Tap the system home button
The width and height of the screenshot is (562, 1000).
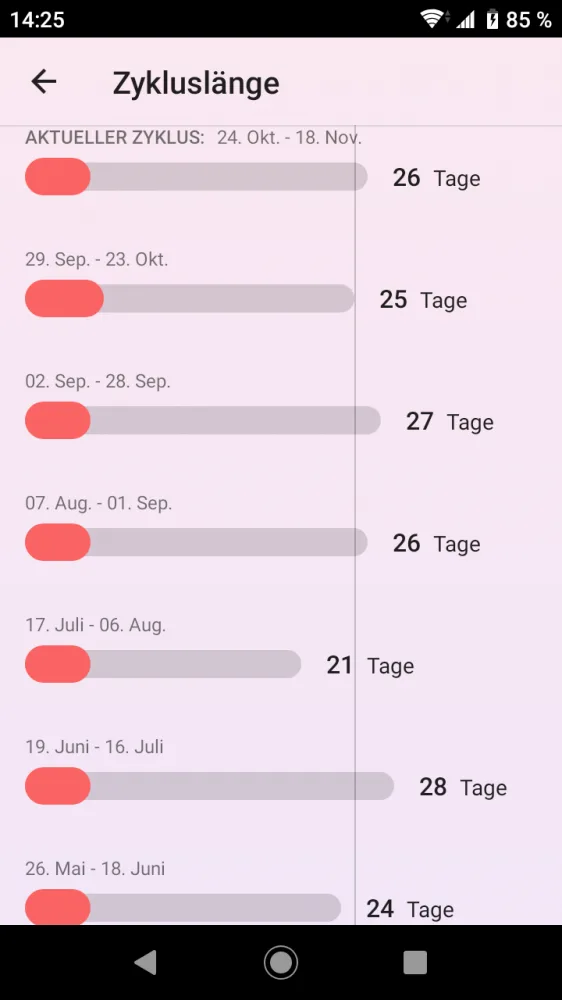coord(281,962)
